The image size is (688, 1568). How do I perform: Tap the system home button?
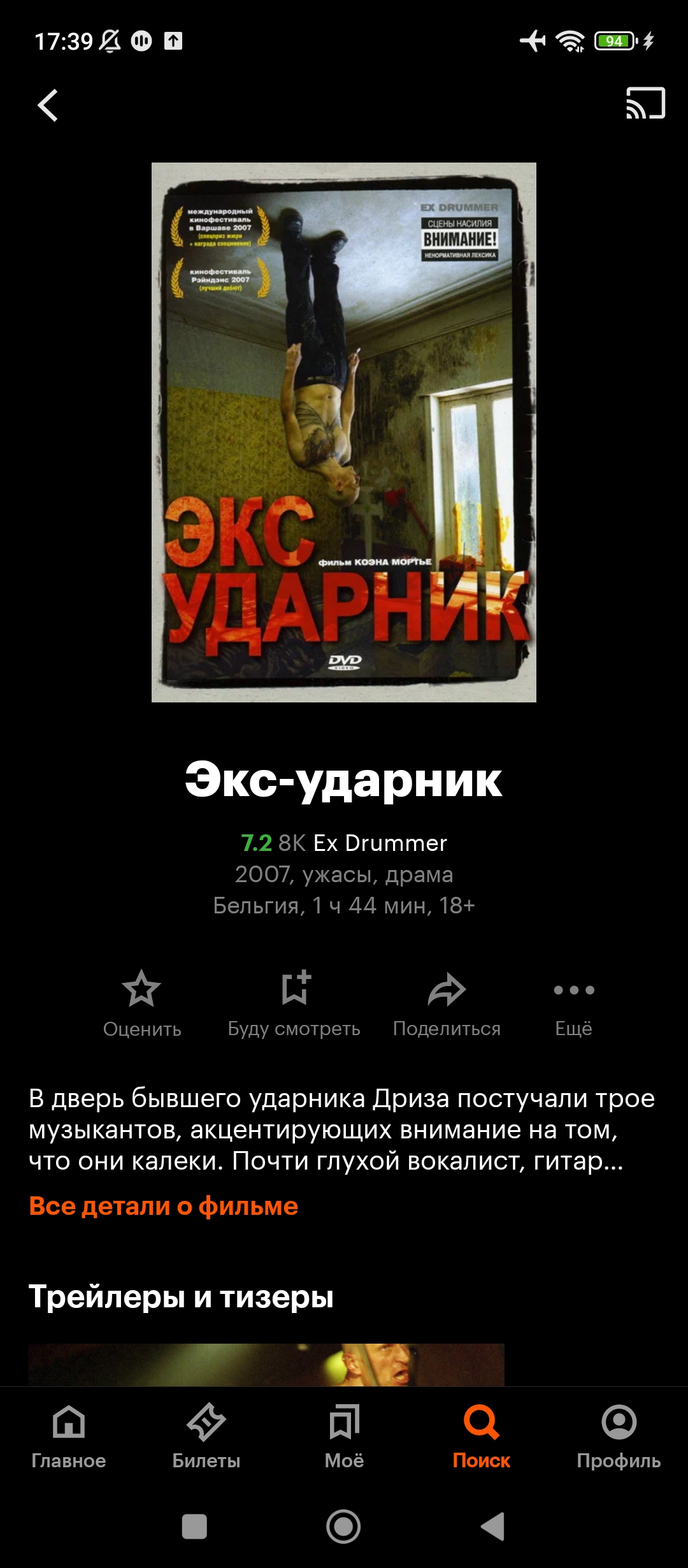[x=343, y=1527]
